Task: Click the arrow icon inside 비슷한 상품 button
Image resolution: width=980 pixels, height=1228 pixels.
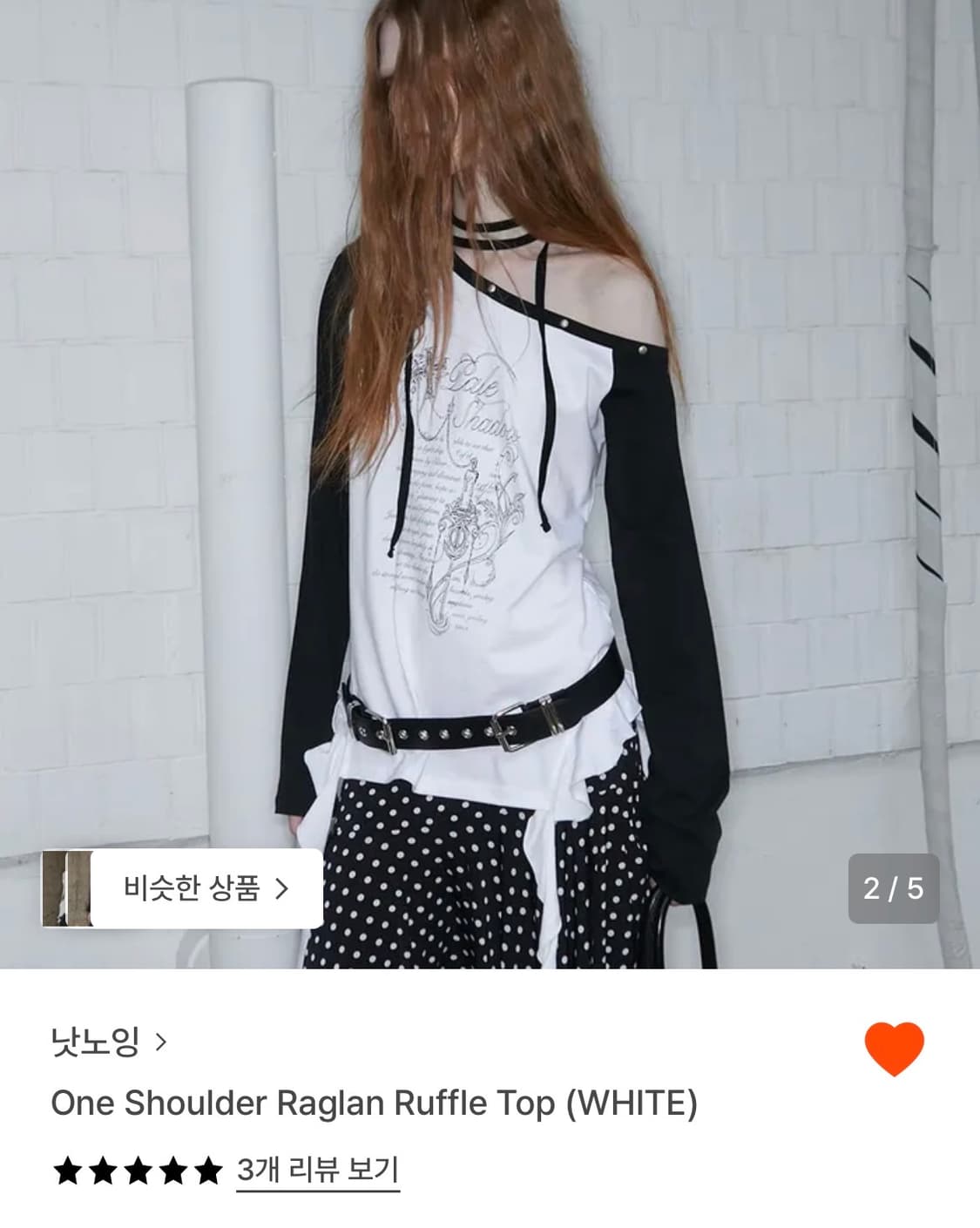Action: pos(283,888)
